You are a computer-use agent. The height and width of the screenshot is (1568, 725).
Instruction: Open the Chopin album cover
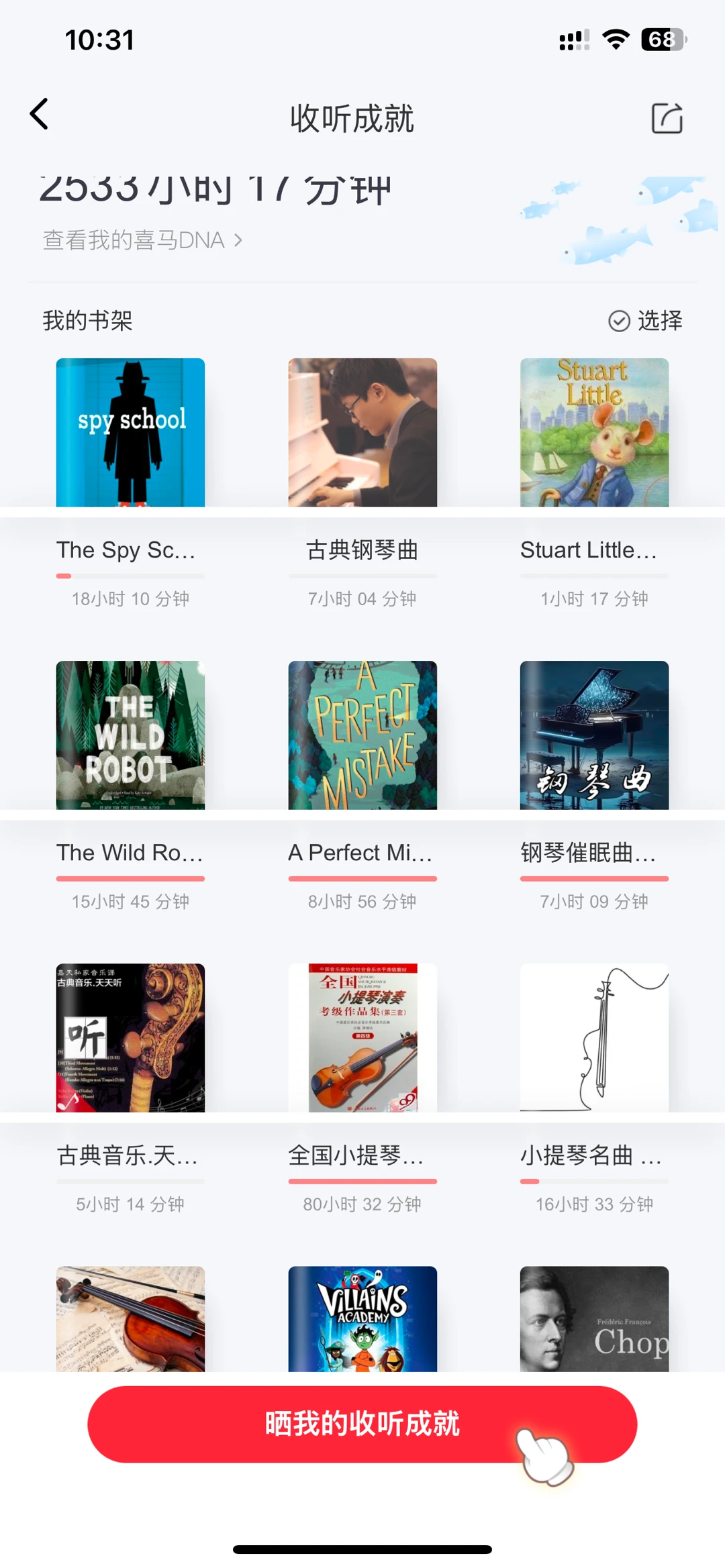tap(594, 1318)
